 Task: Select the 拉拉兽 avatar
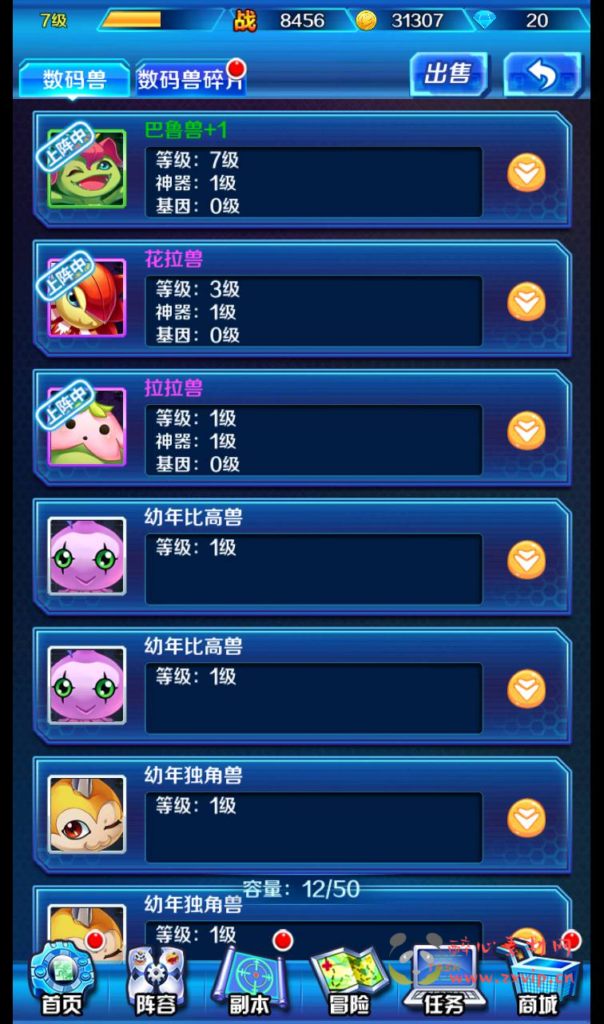click(x=88, y=426)
